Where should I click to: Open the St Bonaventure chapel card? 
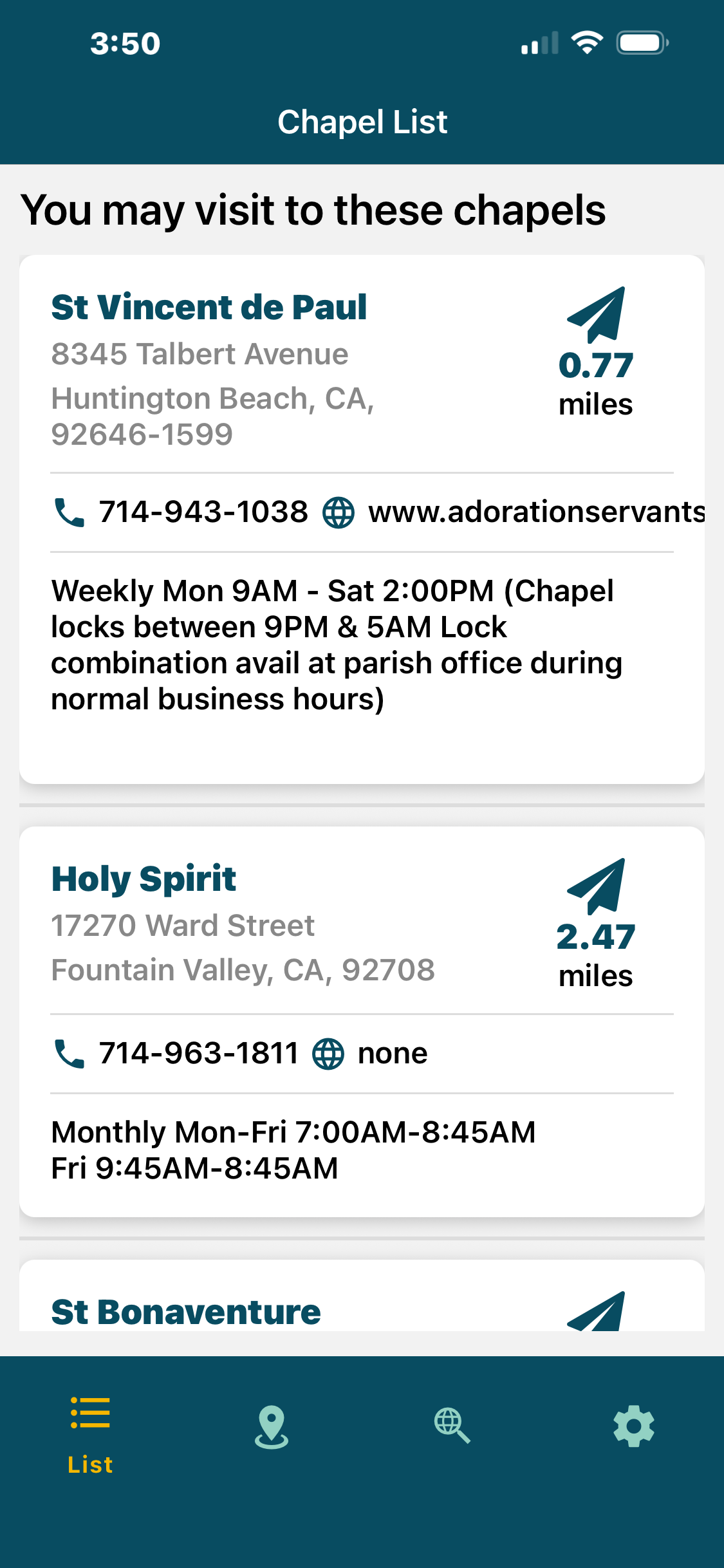362,1295
